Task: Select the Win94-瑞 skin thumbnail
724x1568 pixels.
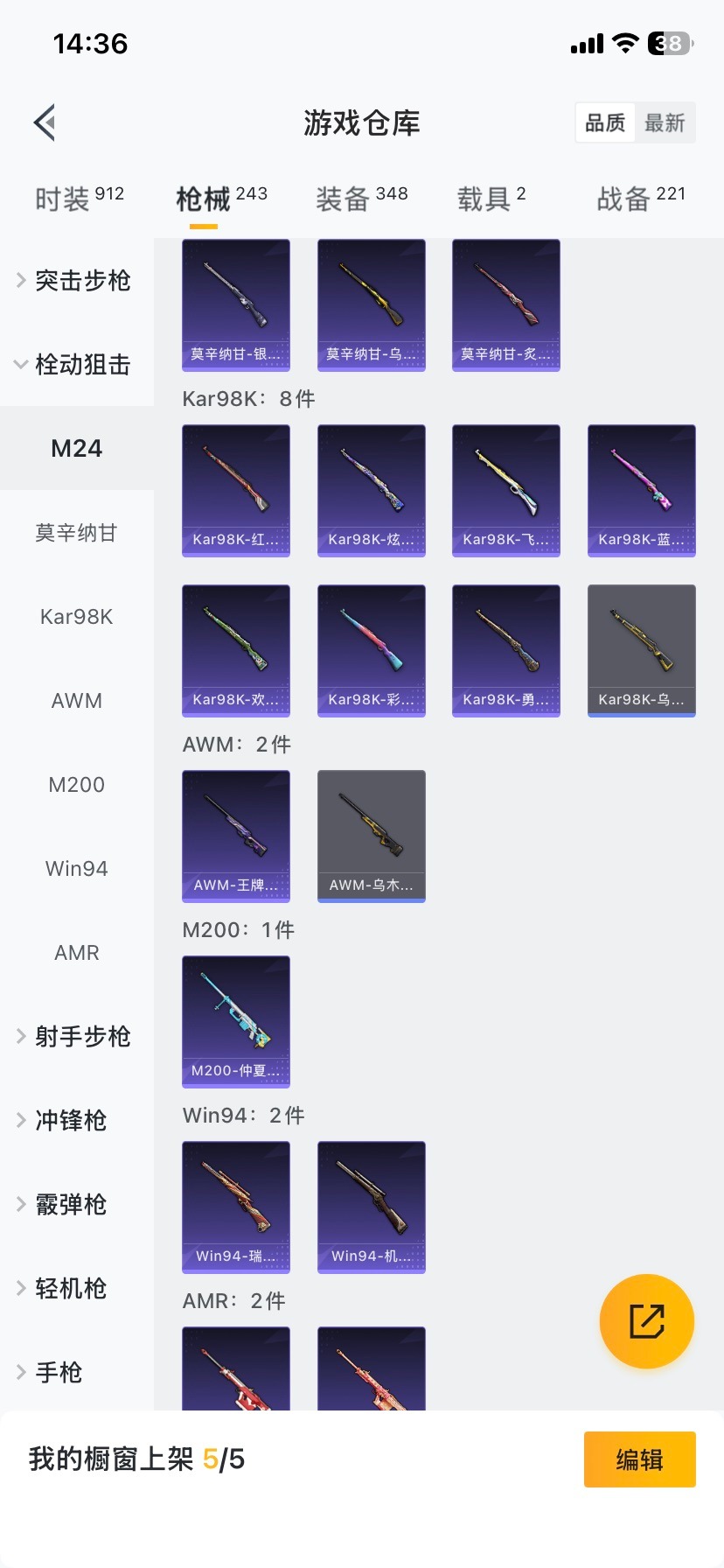Action: tap(236, 1207)
